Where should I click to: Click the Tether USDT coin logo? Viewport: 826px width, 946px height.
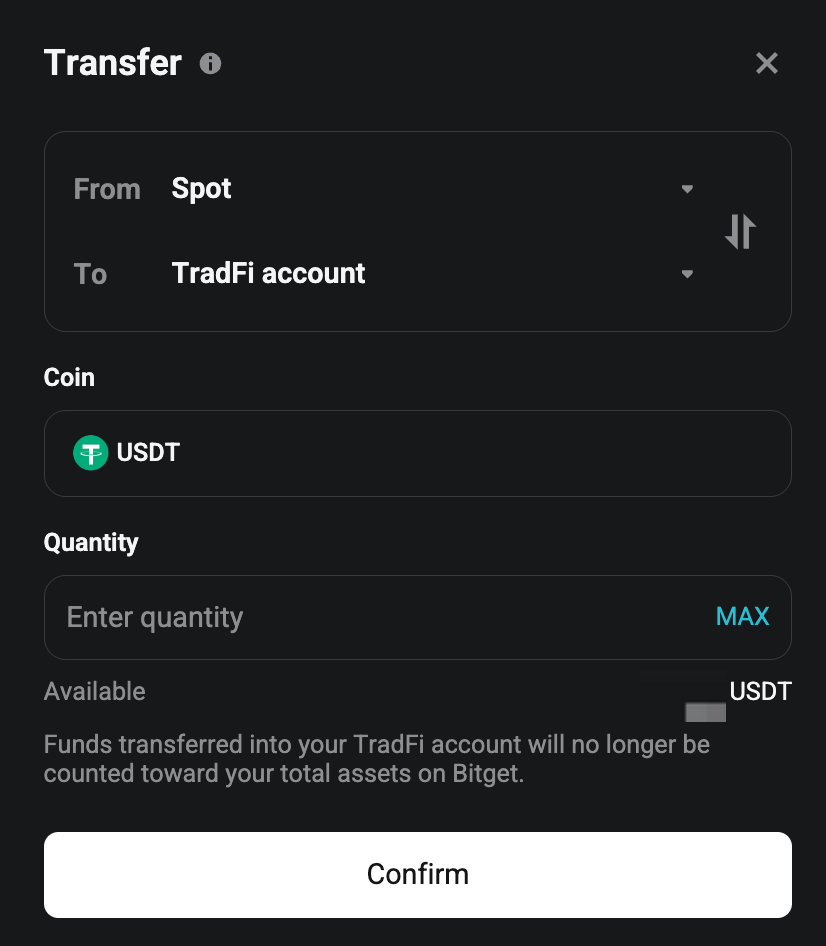pyautogui.click(x=90, y=453)
